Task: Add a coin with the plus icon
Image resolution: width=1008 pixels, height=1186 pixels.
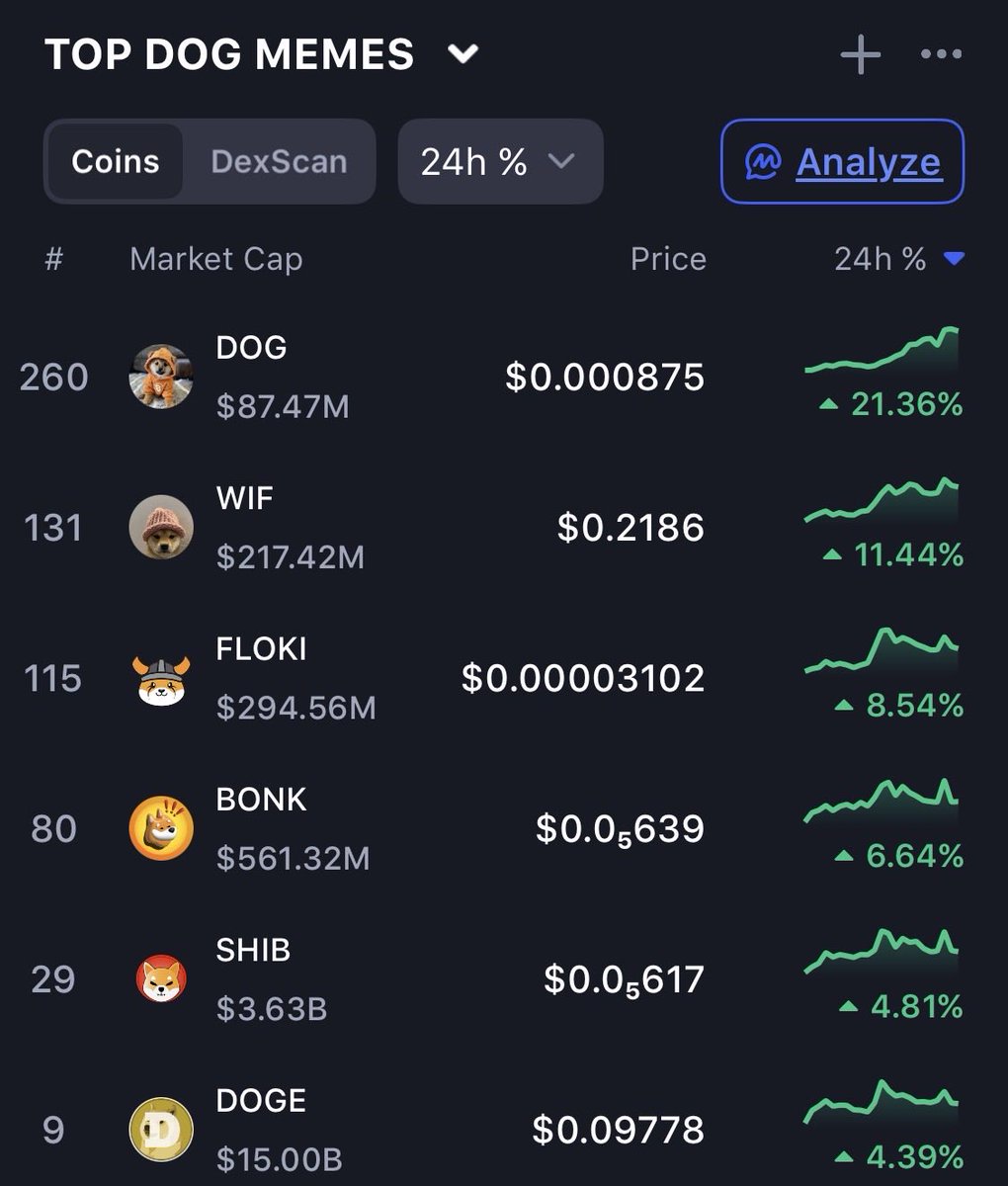Action: [860, 54]
